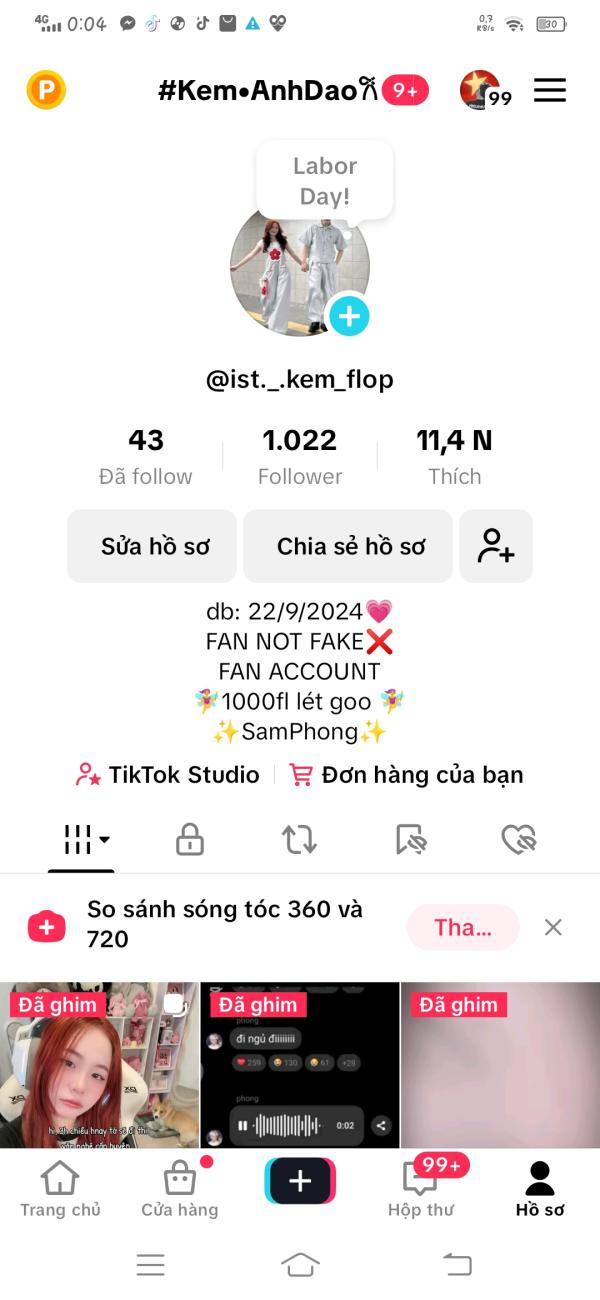Open the coin balance icon
Screen dimensions: 600x1300
pos(46,91)
